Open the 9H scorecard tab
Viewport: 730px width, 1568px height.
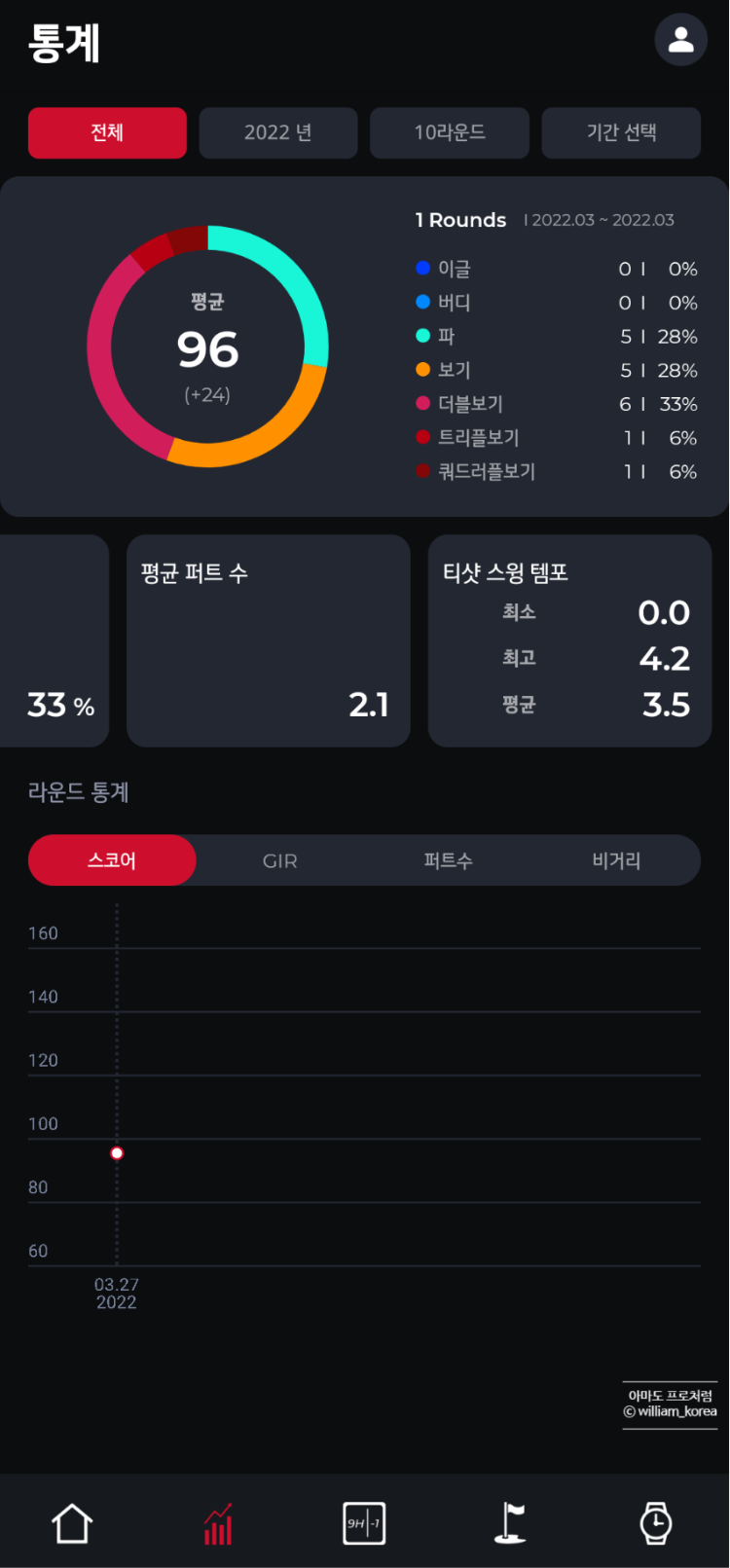pyautogui.click(x=364, y=1523)
